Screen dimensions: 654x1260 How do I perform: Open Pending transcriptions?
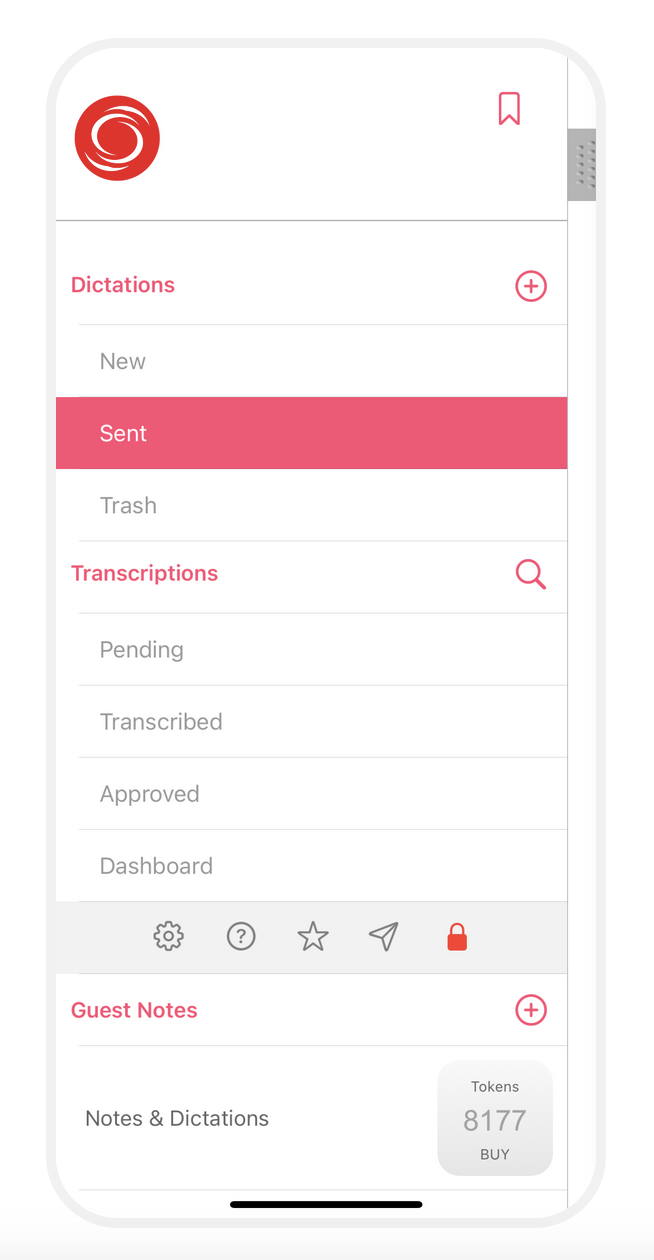pyautogui.click(x=311, y=649)
